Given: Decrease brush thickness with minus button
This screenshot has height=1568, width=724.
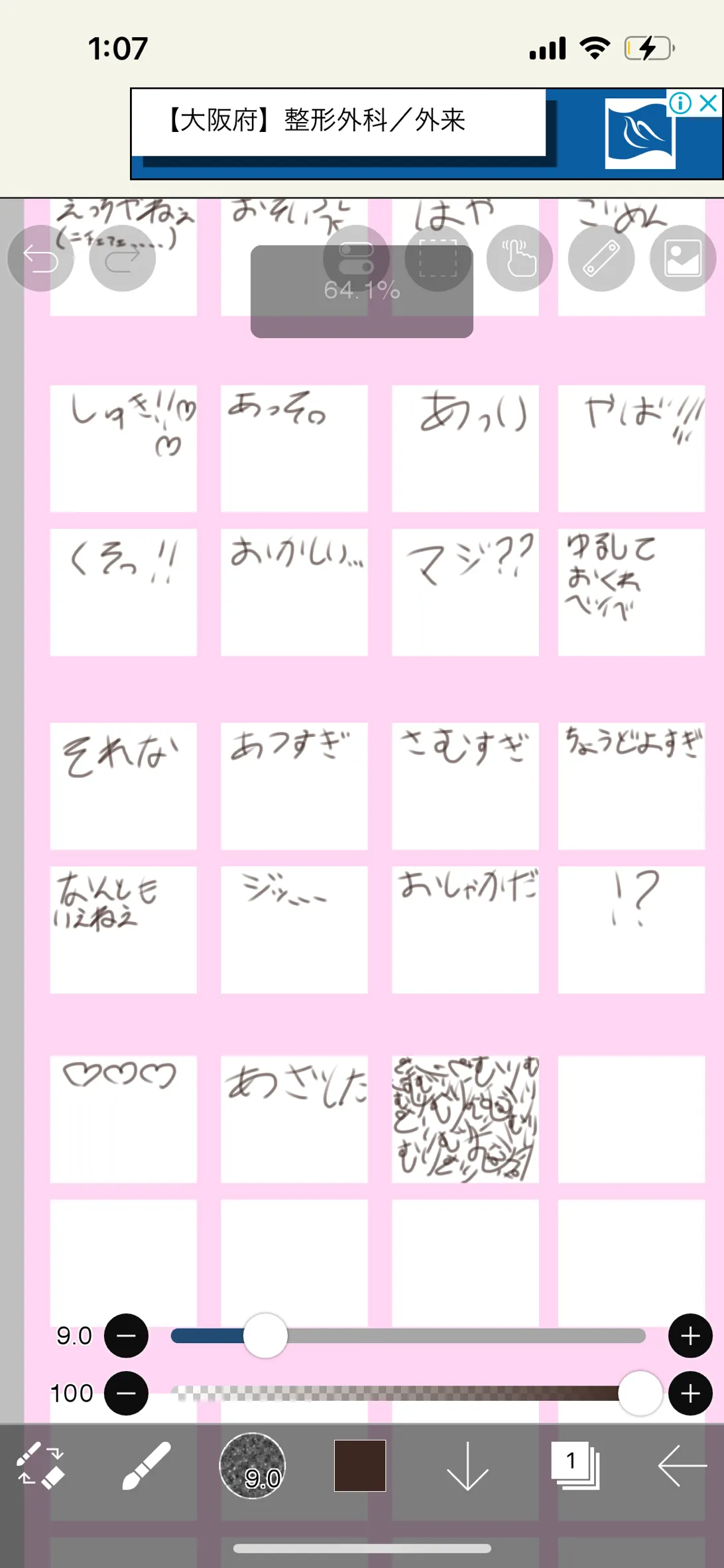Looking at the screenshot, I should (x=126, y=1335).
